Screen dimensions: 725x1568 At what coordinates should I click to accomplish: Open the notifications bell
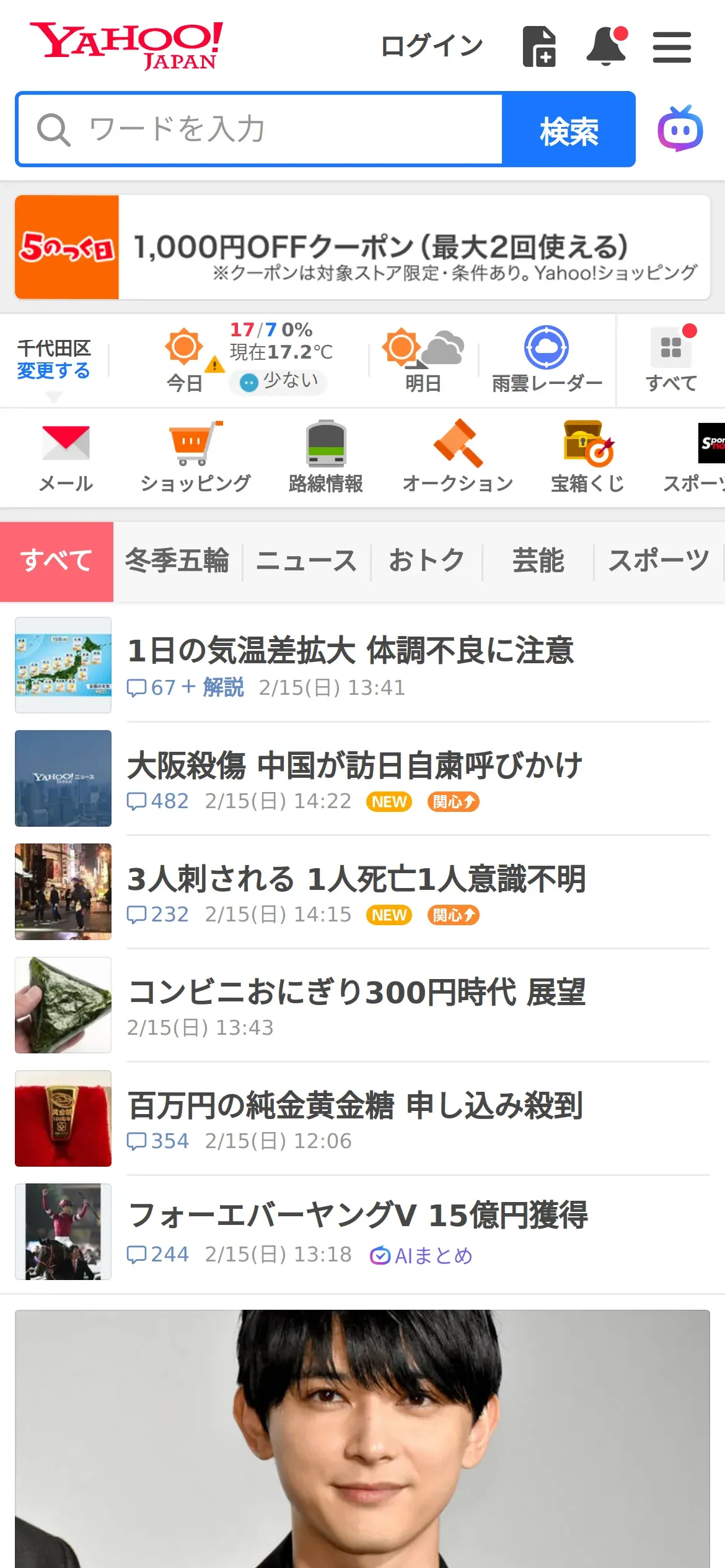(x=606, y=46)
